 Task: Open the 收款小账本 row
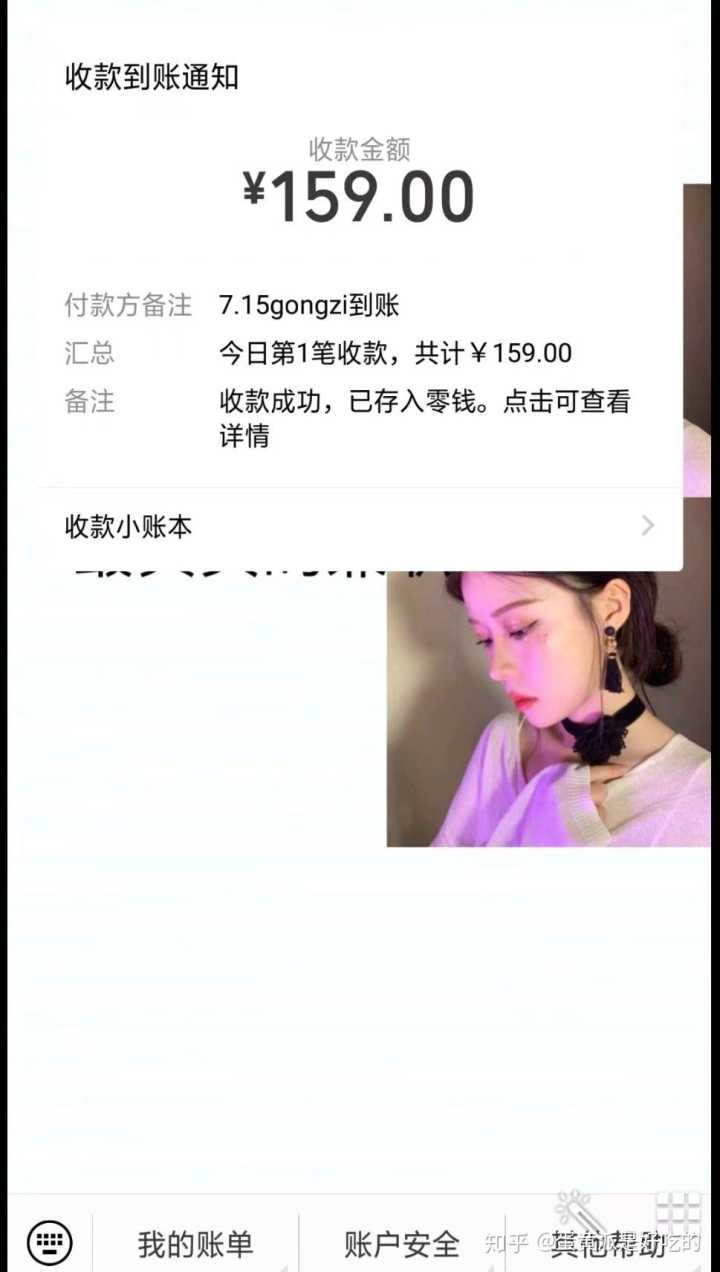[x=360, y=527]
